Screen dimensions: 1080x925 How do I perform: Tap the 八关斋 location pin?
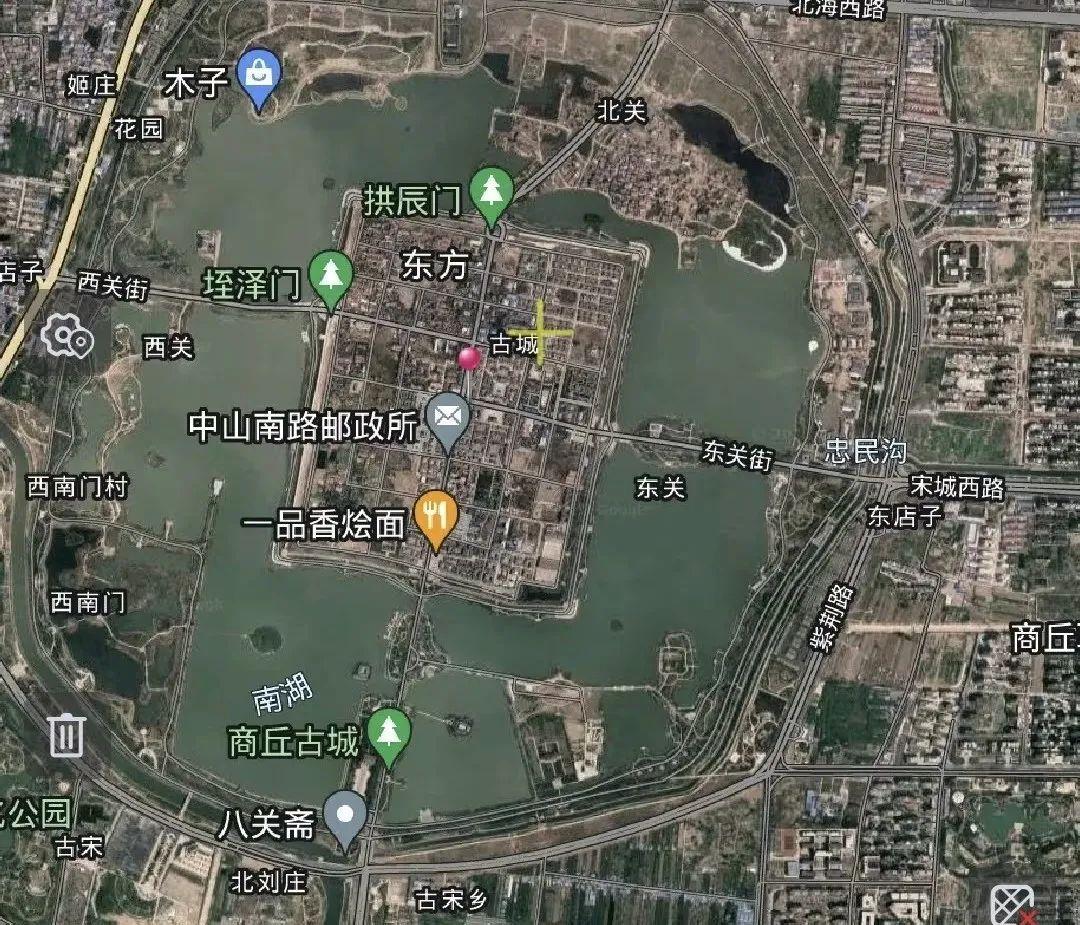[347, 816]
